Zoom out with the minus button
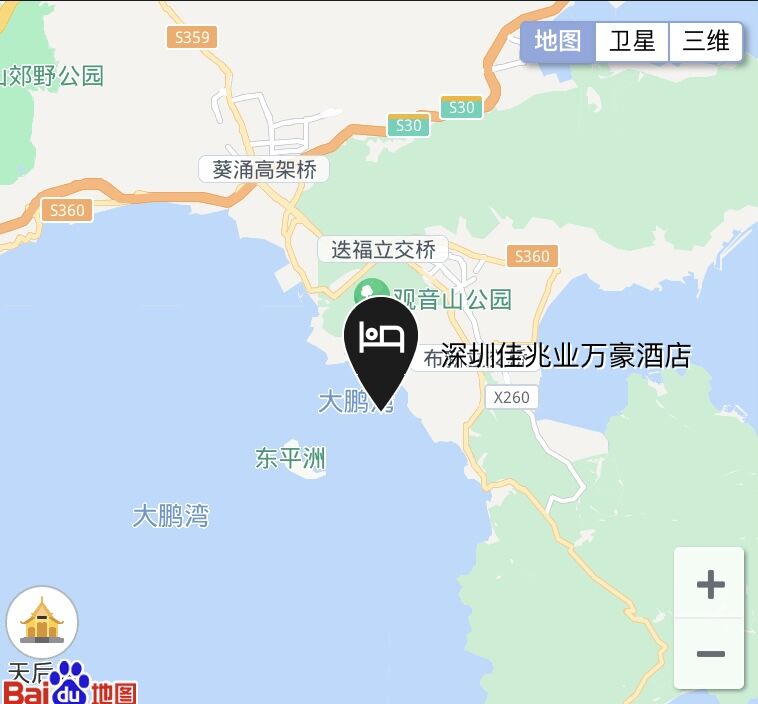Screen dimensions: 758x704 [x=709, y=654]
